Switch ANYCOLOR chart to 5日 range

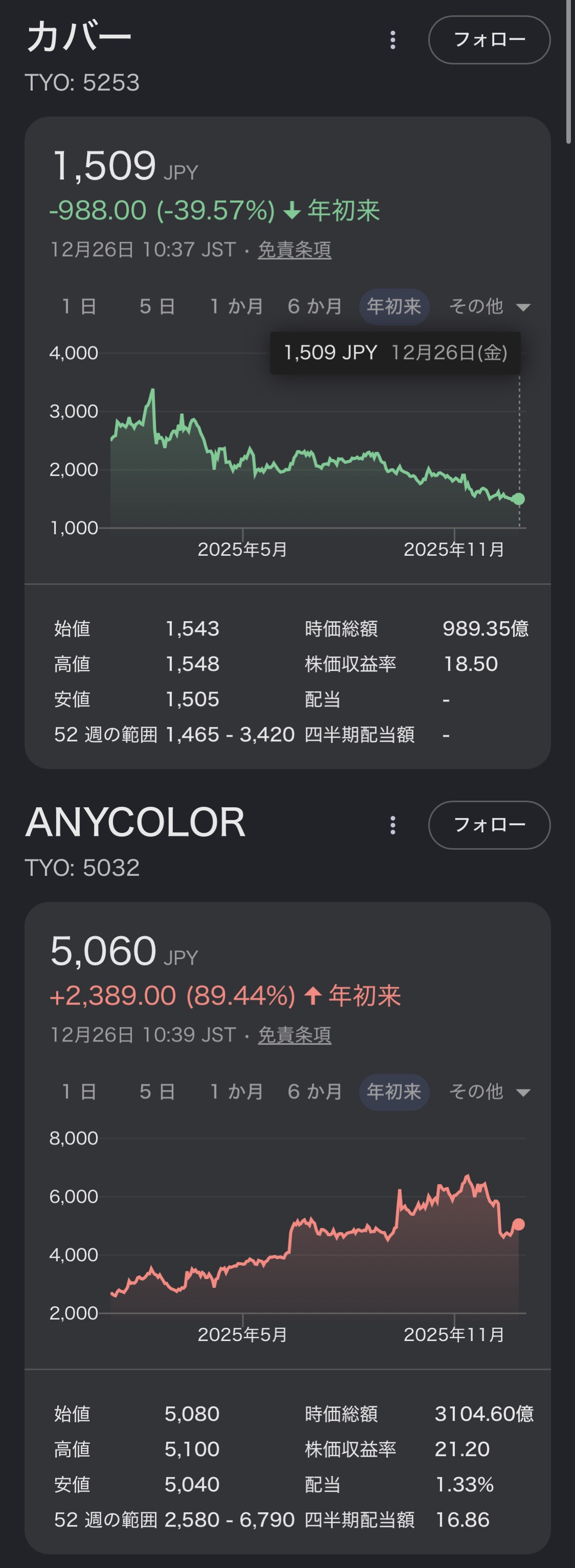(x=157, y=1092)
